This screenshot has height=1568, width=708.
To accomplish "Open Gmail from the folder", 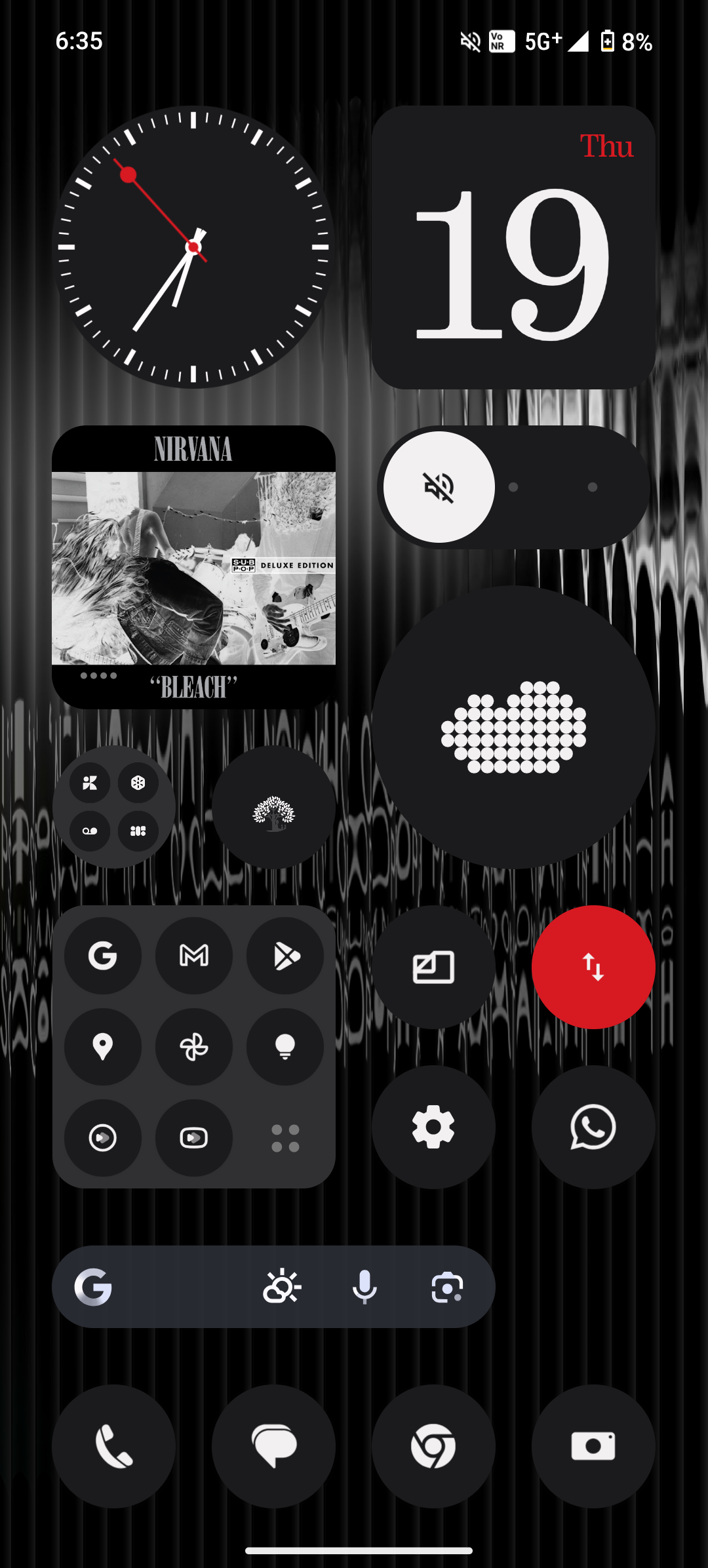I will tap(194, 956).
